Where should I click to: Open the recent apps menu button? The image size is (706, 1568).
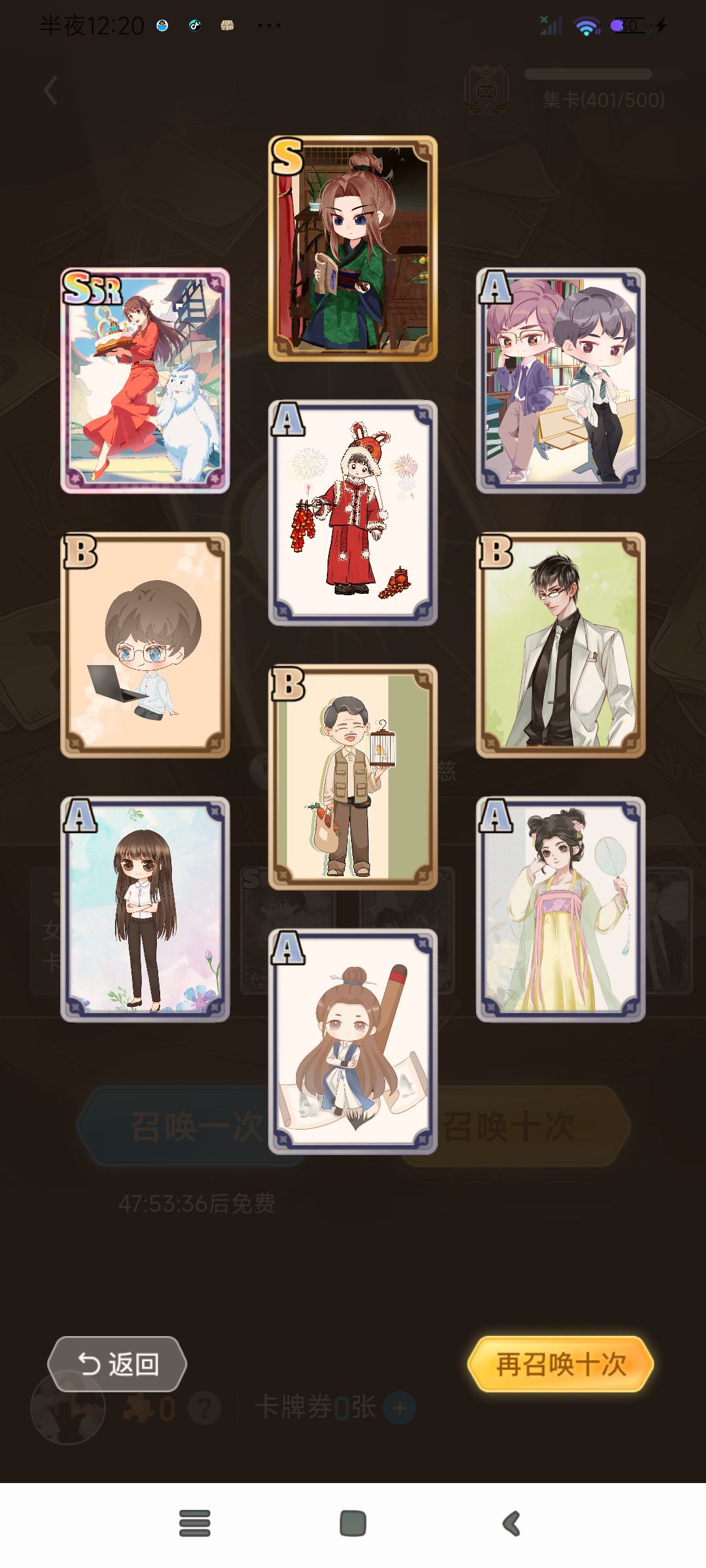point(195,1524)
